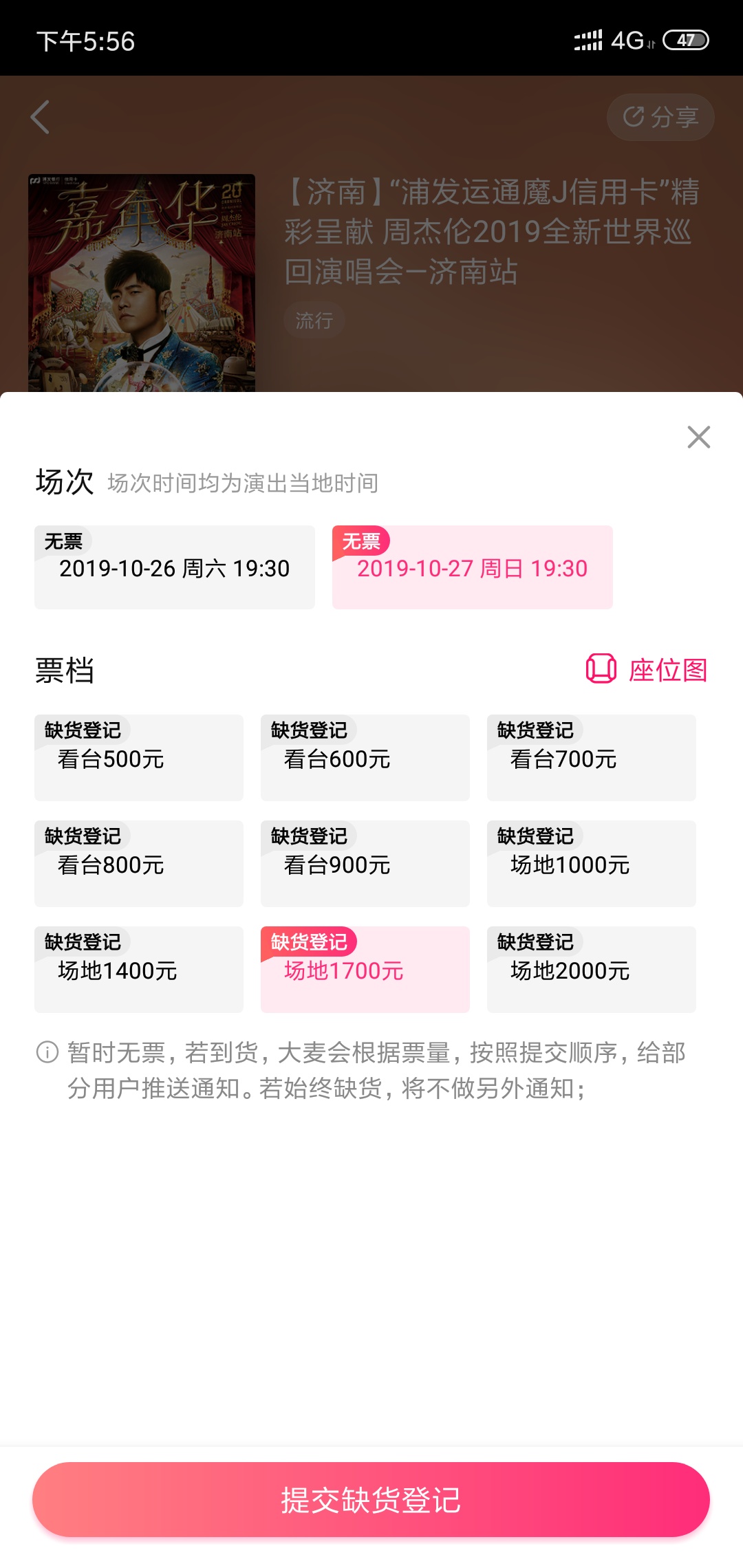Viewport: 743px width, 1568px height.
Task: Choose the 场地1400元 ticket tier
Action: (139, 970)
